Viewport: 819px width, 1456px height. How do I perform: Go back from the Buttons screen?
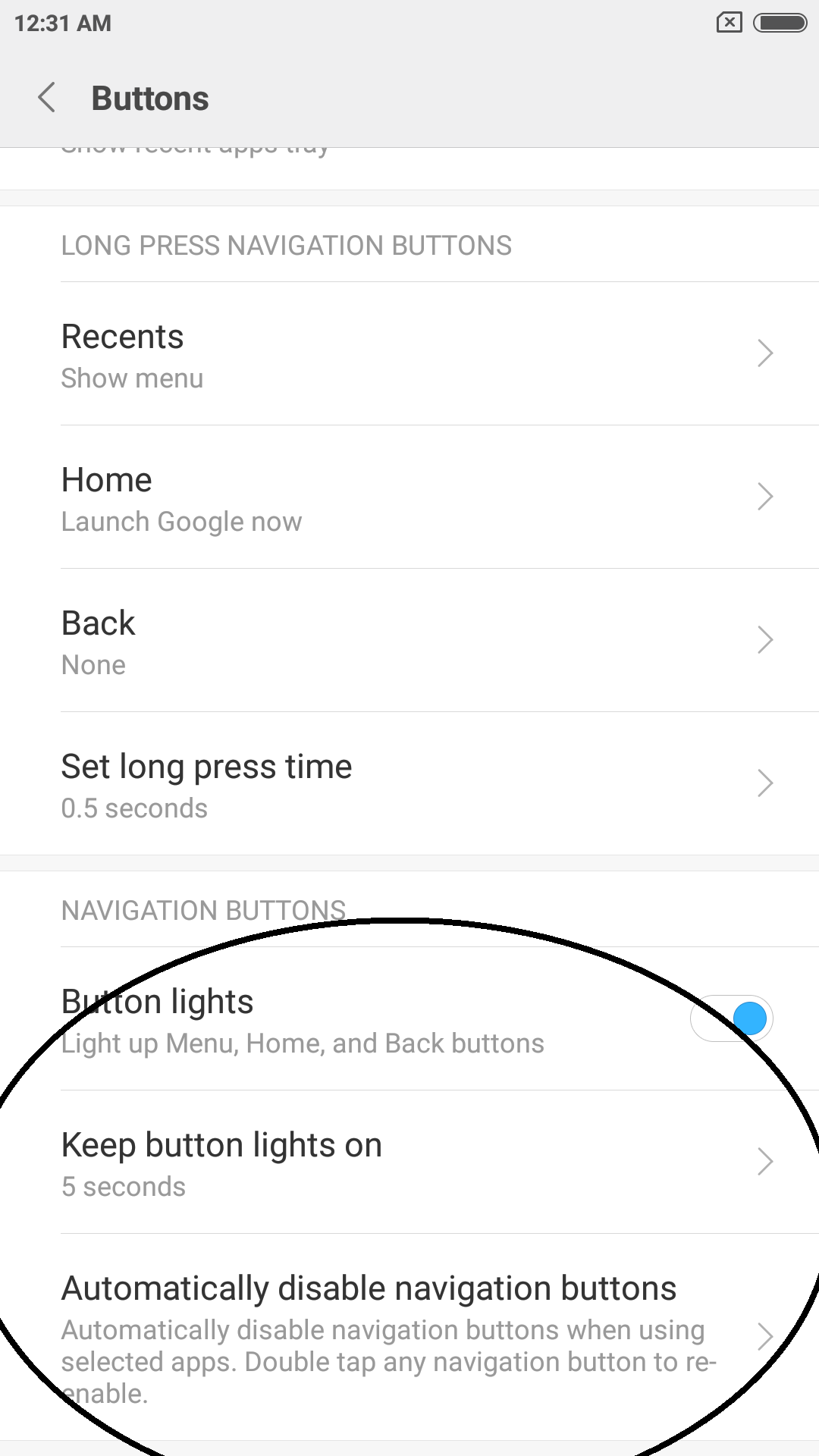point(47,98)
